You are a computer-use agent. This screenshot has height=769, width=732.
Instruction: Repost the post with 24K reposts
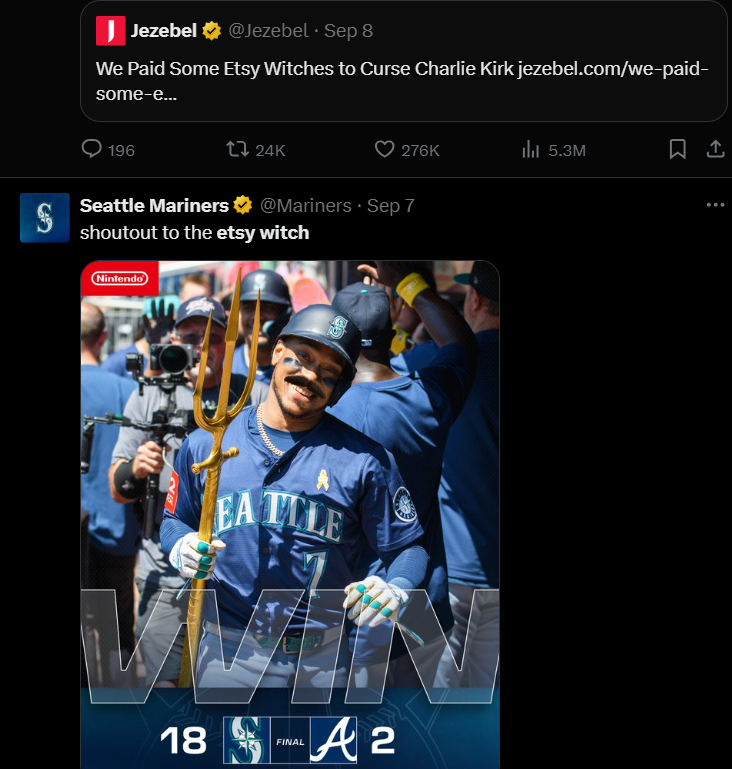click(x=238, y=150)
